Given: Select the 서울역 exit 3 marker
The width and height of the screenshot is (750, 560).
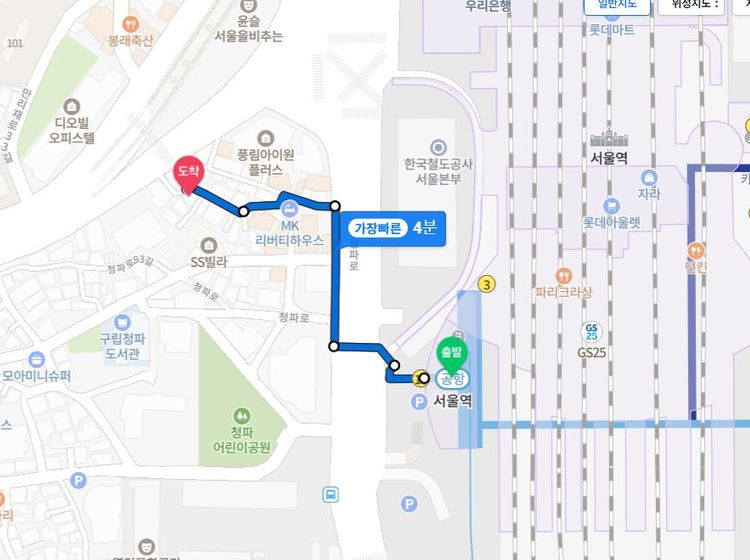Looking at the screenshot, I should pos(487,285).
